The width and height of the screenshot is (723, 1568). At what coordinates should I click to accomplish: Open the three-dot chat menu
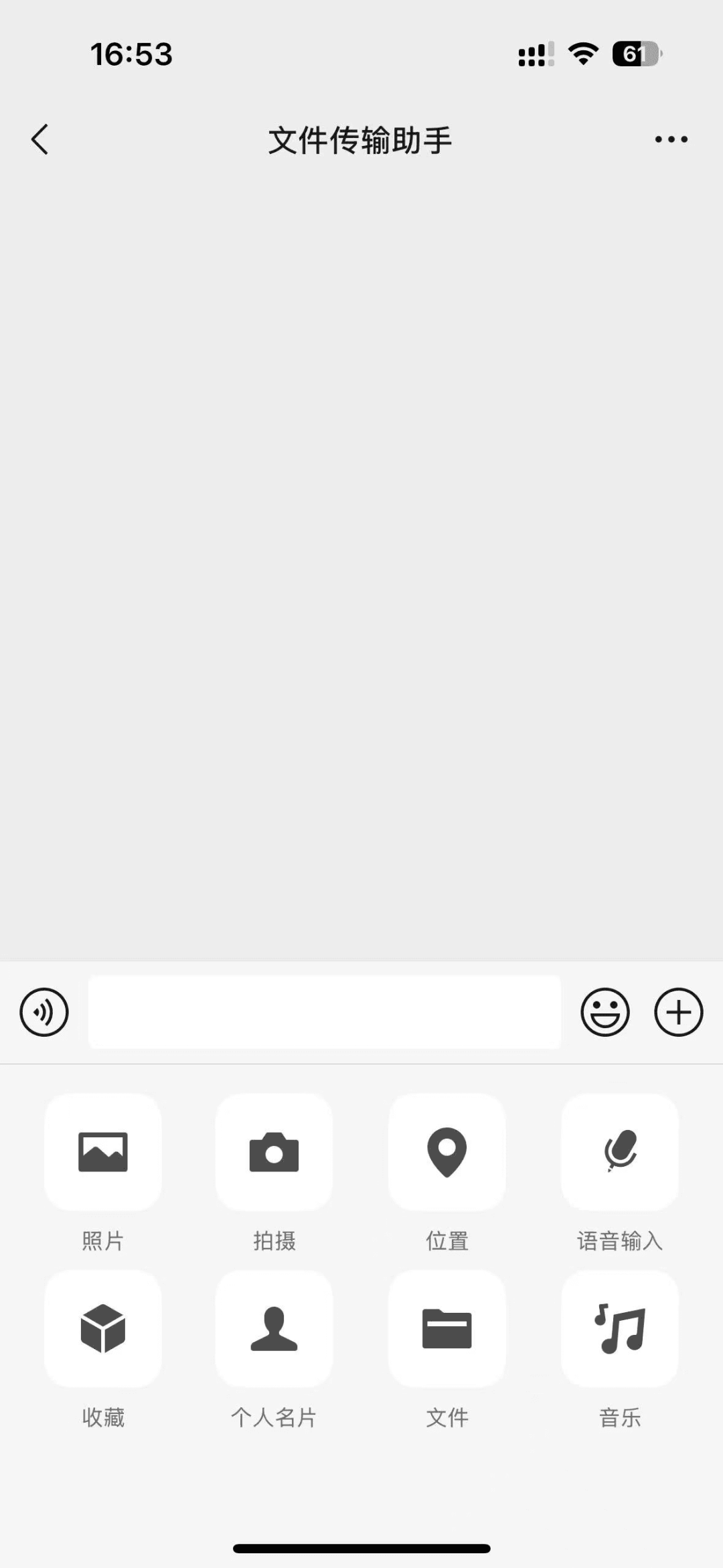[x=671, y=139]
